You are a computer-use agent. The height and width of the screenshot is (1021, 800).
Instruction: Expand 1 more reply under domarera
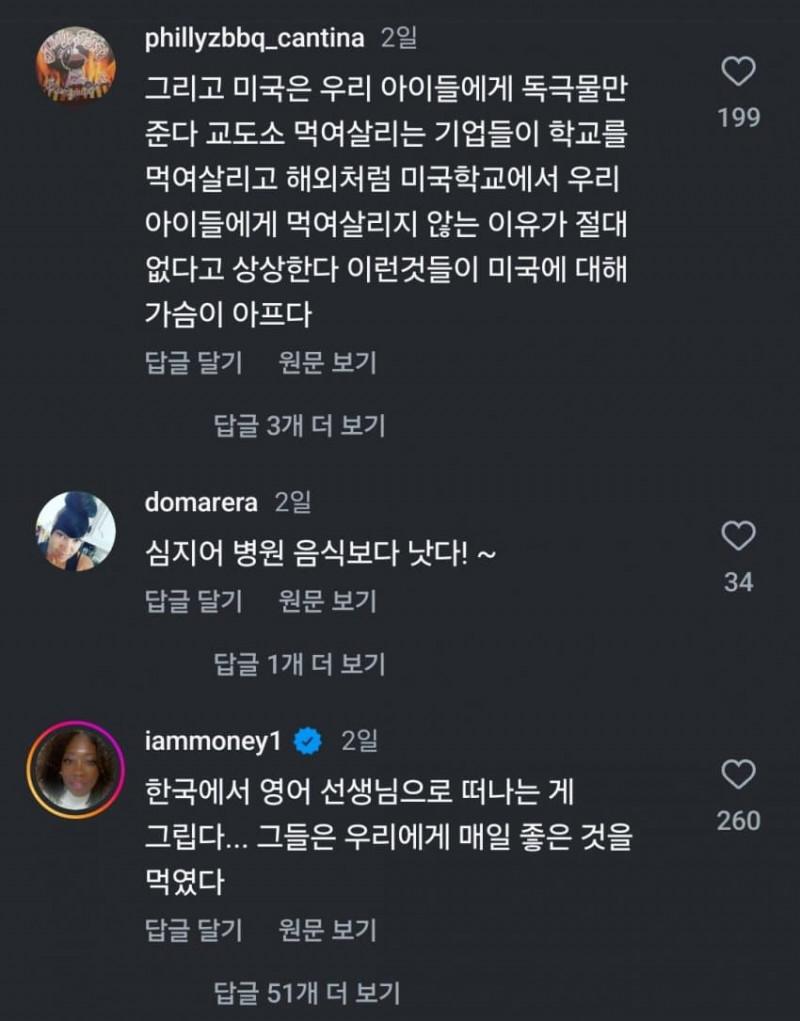coord(300,663)
